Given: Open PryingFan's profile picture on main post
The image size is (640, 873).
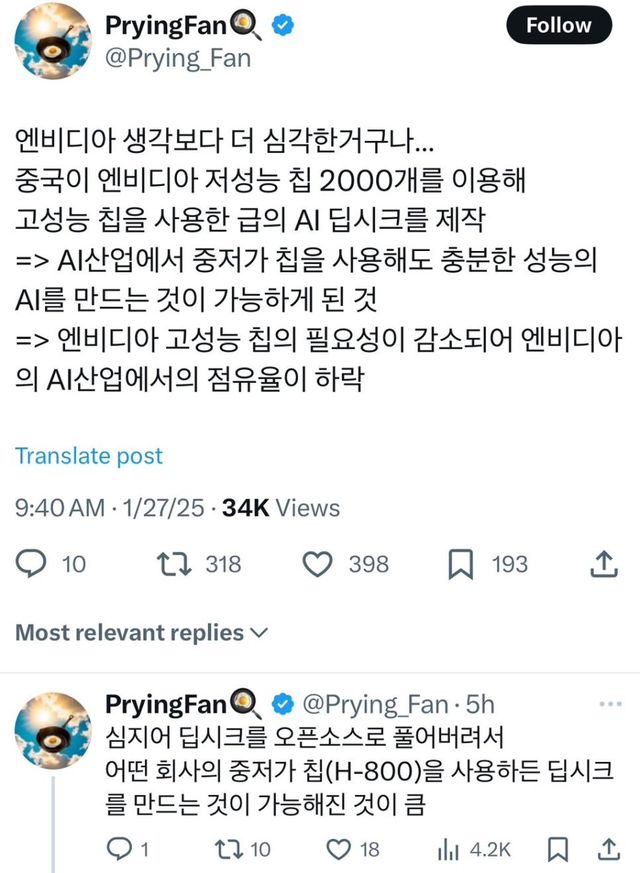Looking at the screenshot, I should [54, 38].
